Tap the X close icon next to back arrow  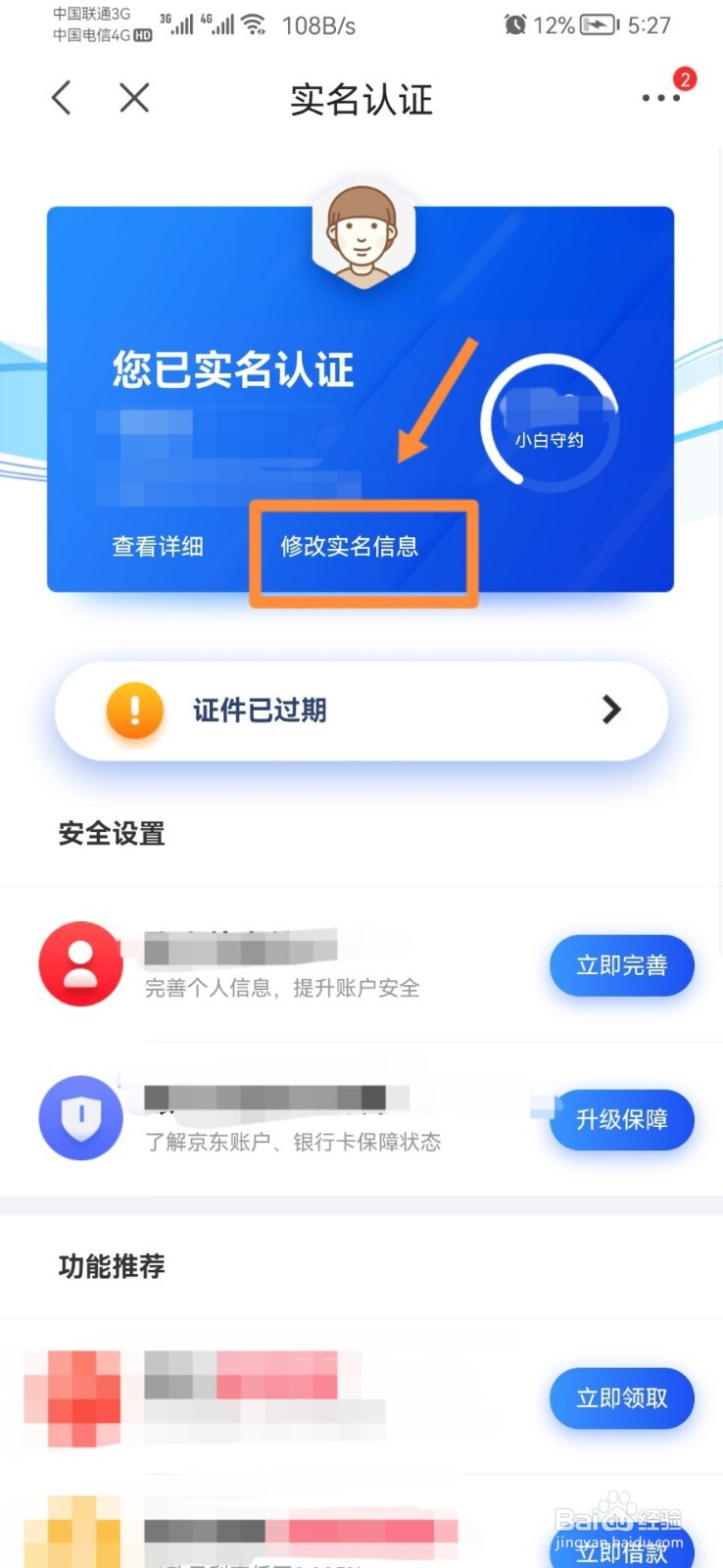133,98
